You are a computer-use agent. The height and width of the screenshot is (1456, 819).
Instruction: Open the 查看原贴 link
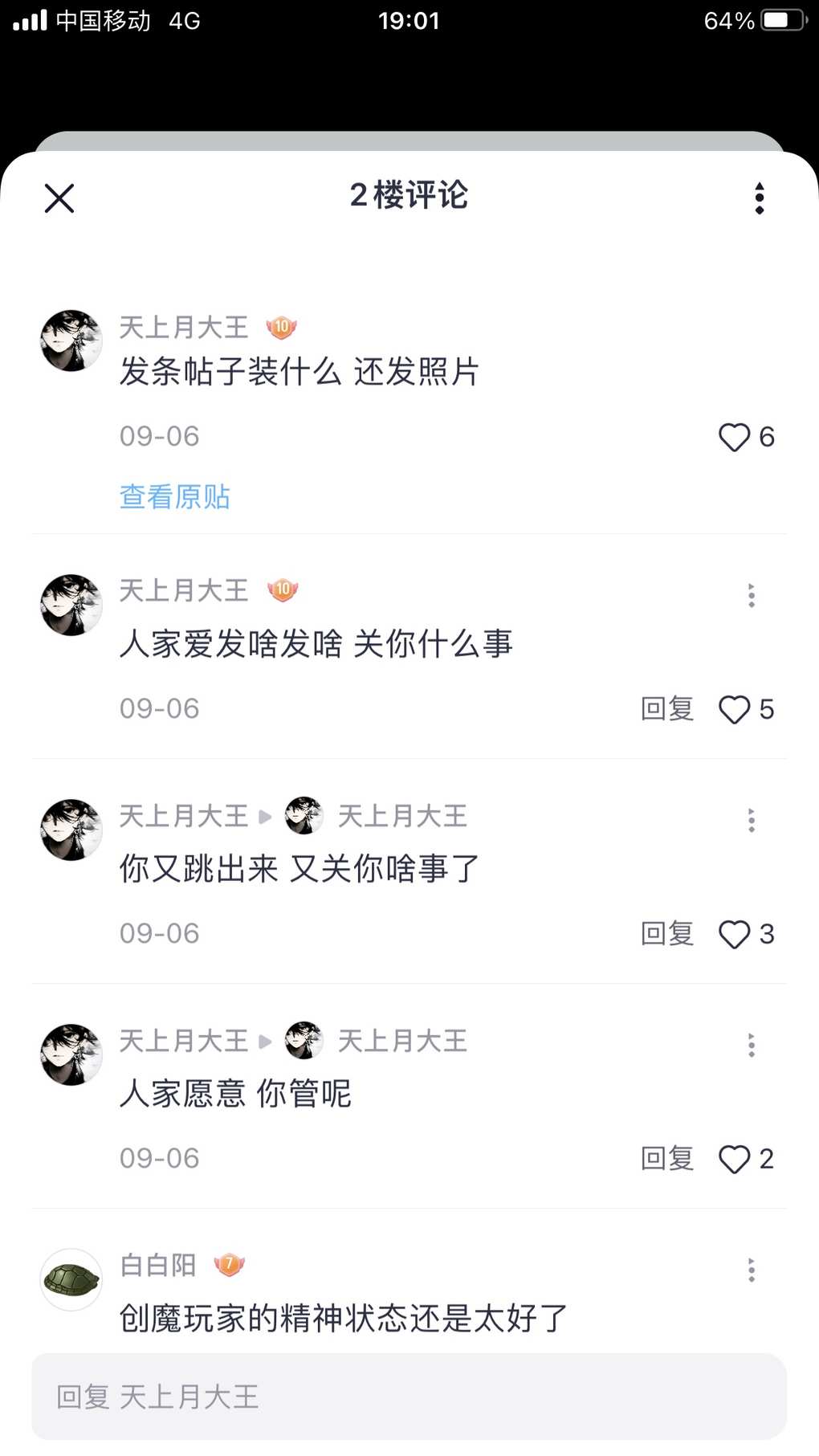coord(175,497)
